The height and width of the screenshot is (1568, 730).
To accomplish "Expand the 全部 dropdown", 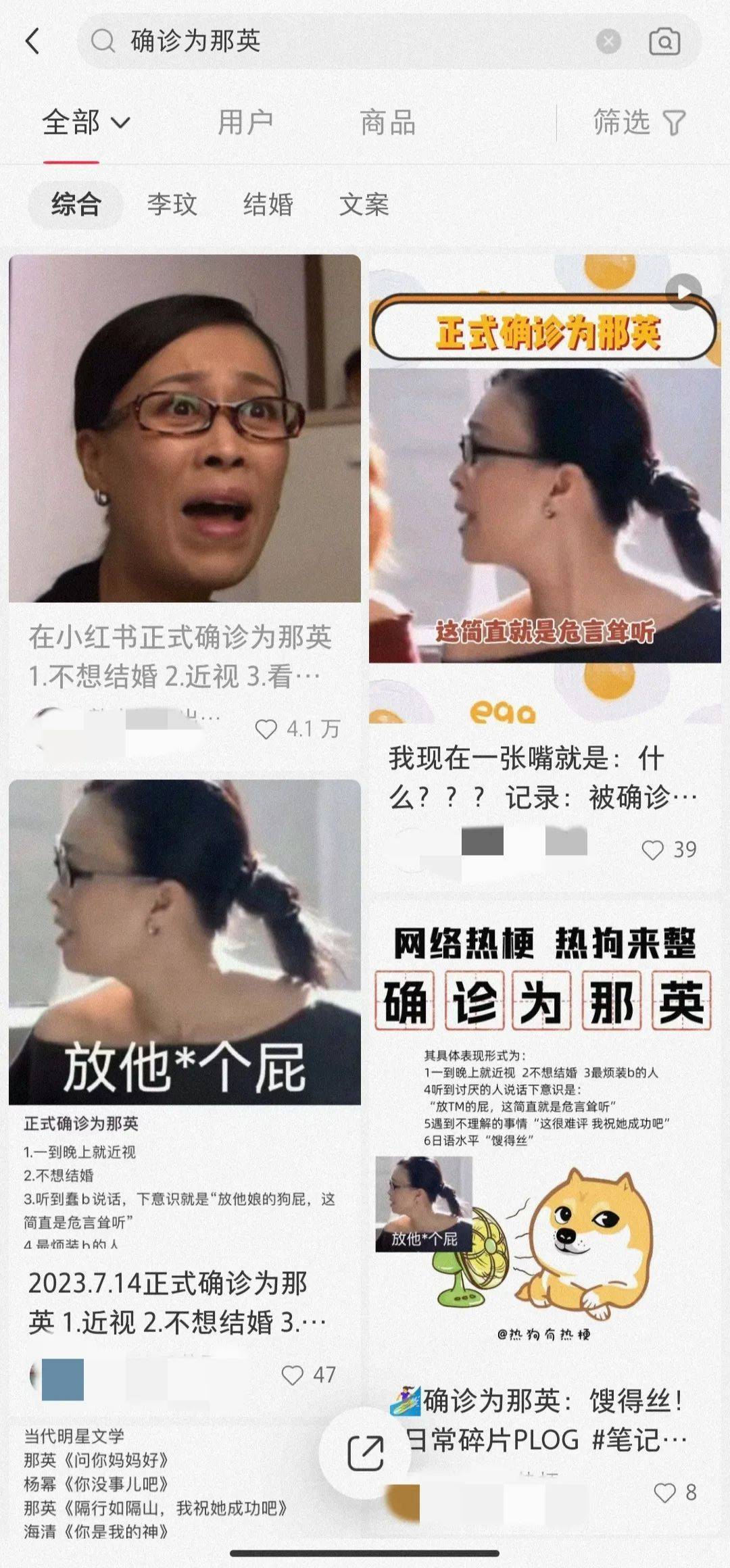I will tap(86, 123).
